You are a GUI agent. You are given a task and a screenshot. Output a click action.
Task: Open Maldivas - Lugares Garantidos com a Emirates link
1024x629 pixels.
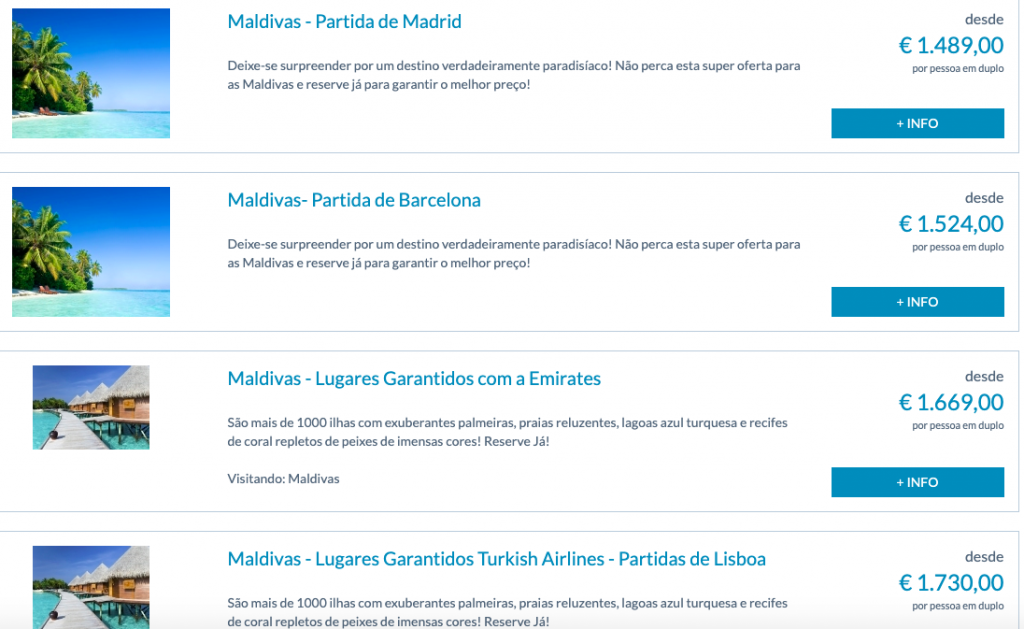(x=414, y=379)
